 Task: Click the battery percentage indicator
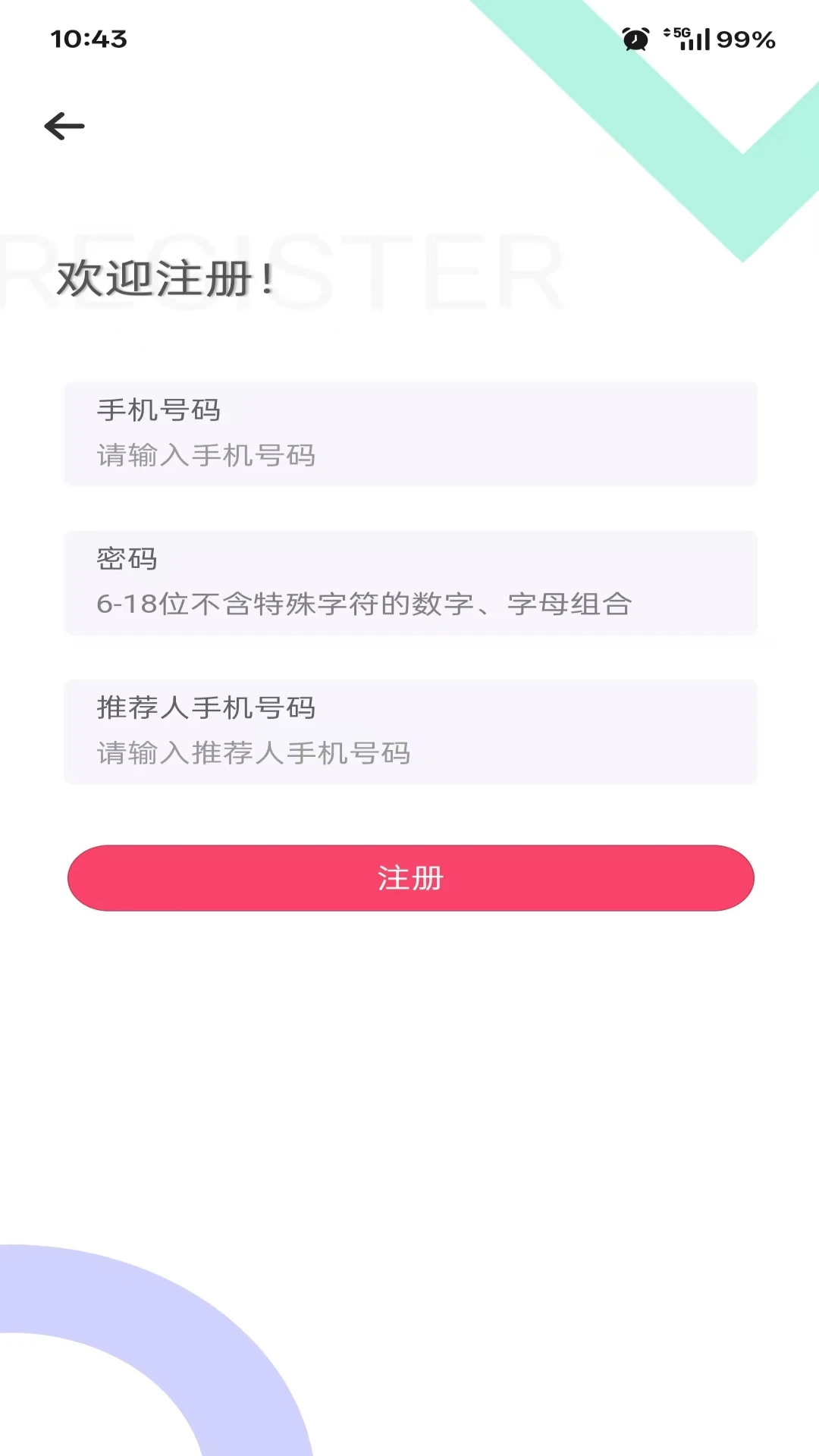tap(745, 39)
